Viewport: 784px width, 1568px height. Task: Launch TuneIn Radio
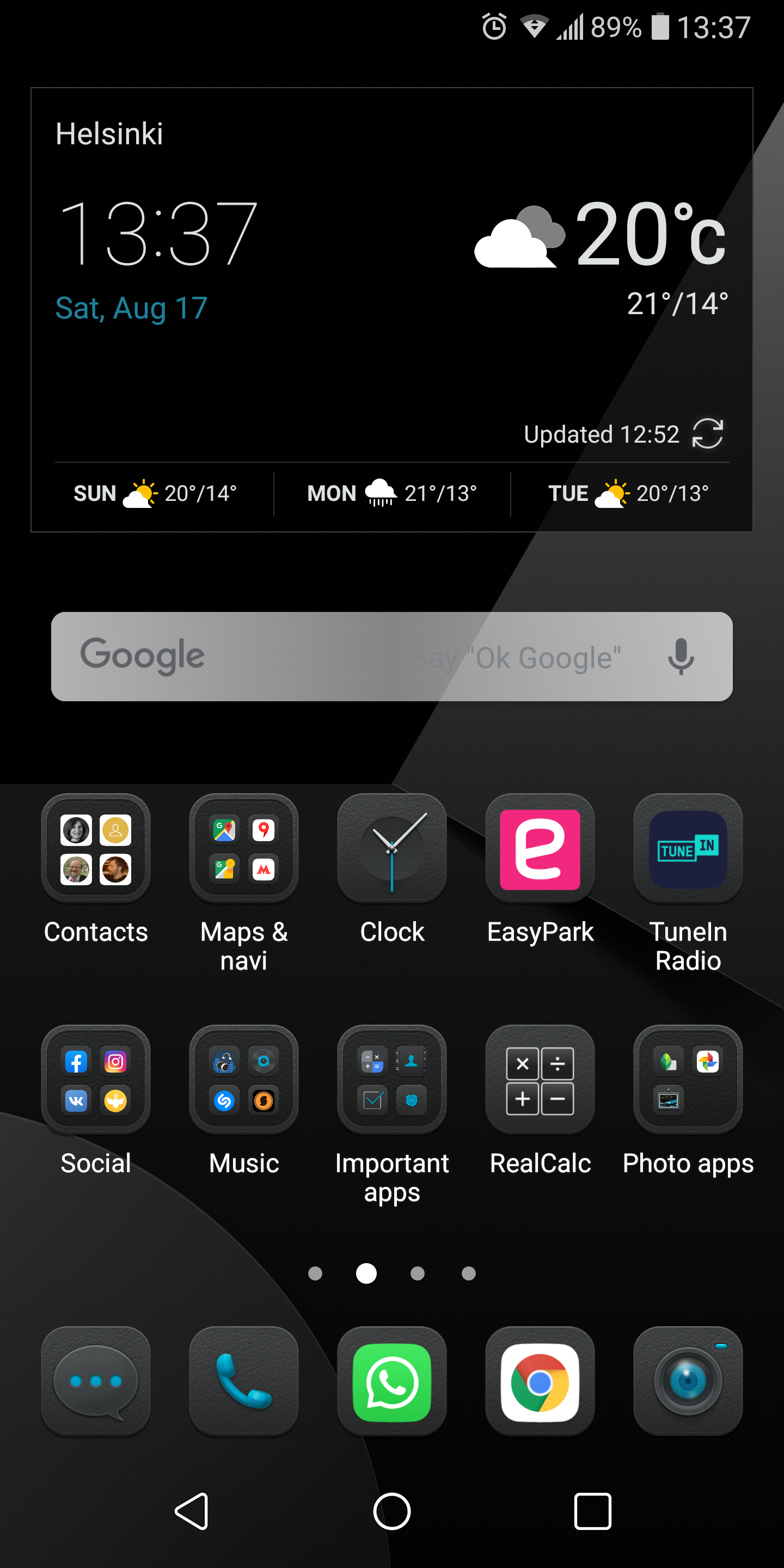pos(688,849)
